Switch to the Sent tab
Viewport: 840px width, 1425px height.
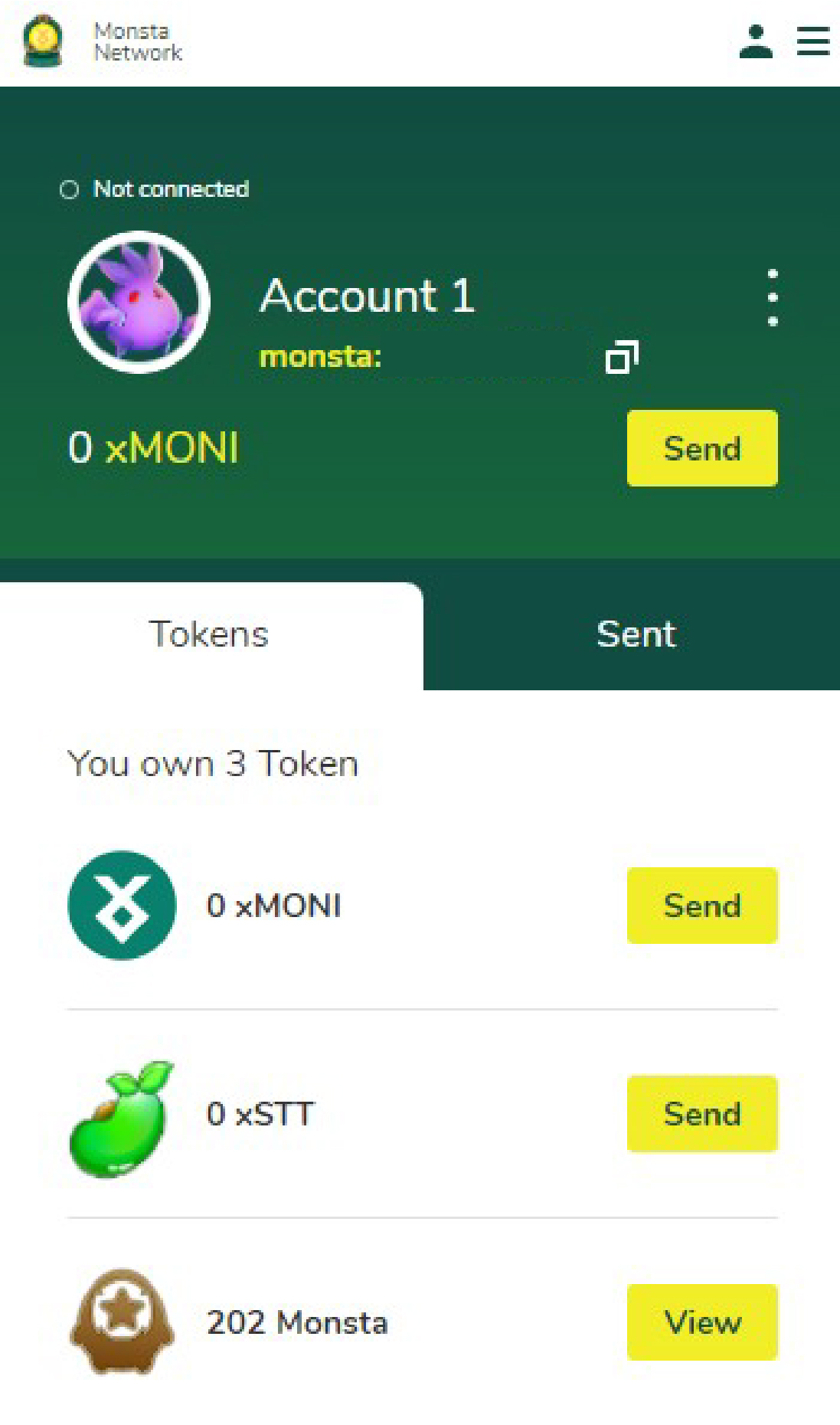636,634
